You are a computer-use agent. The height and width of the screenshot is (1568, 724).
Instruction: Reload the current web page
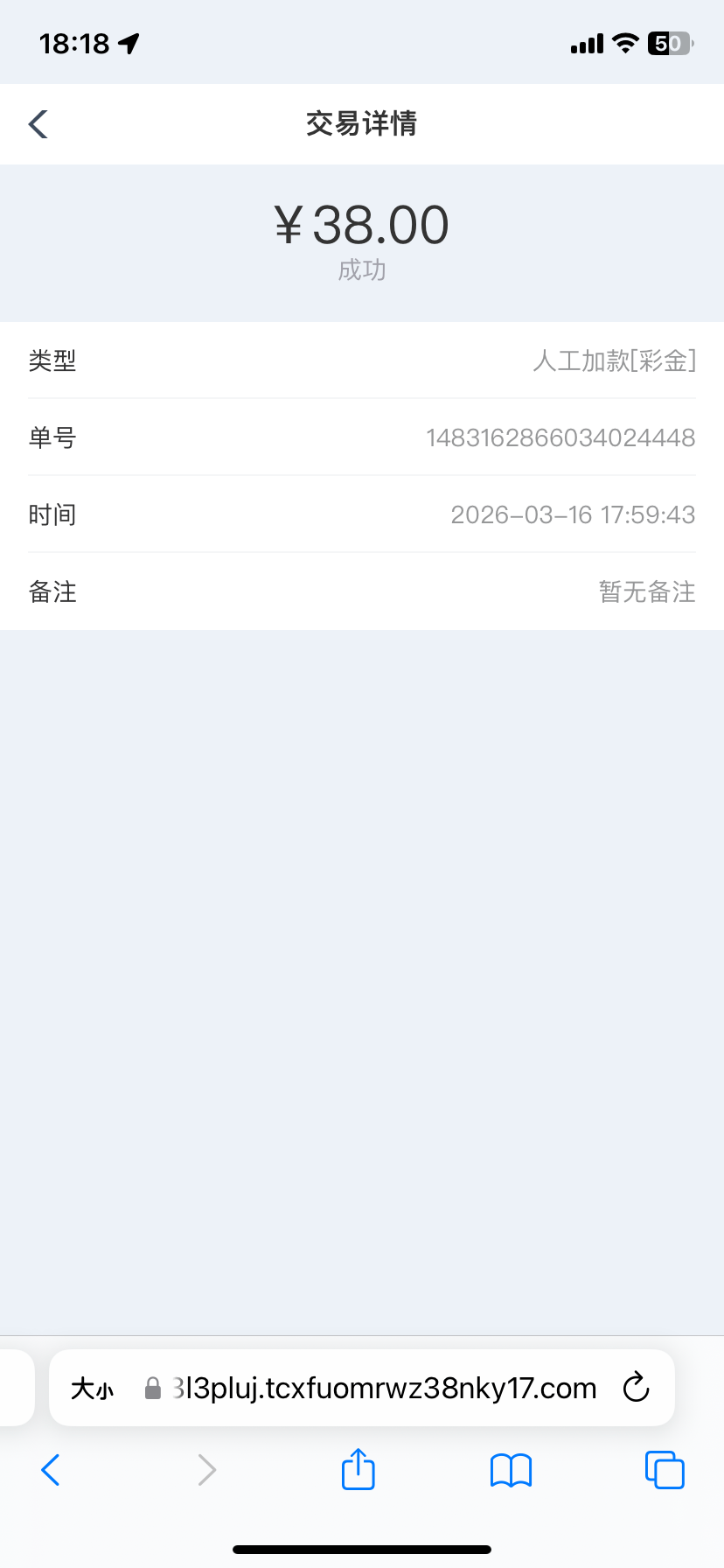tap(636, 1388)
